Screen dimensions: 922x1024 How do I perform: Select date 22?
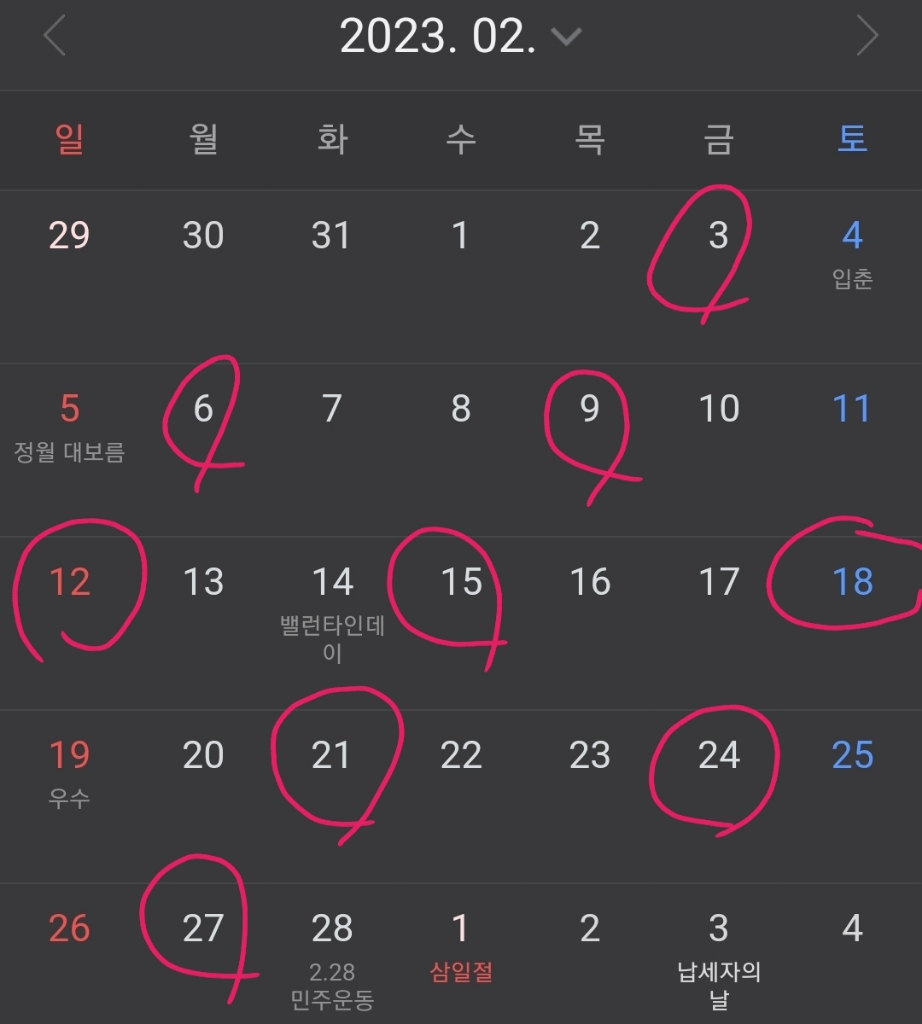[x=460, y=755]
